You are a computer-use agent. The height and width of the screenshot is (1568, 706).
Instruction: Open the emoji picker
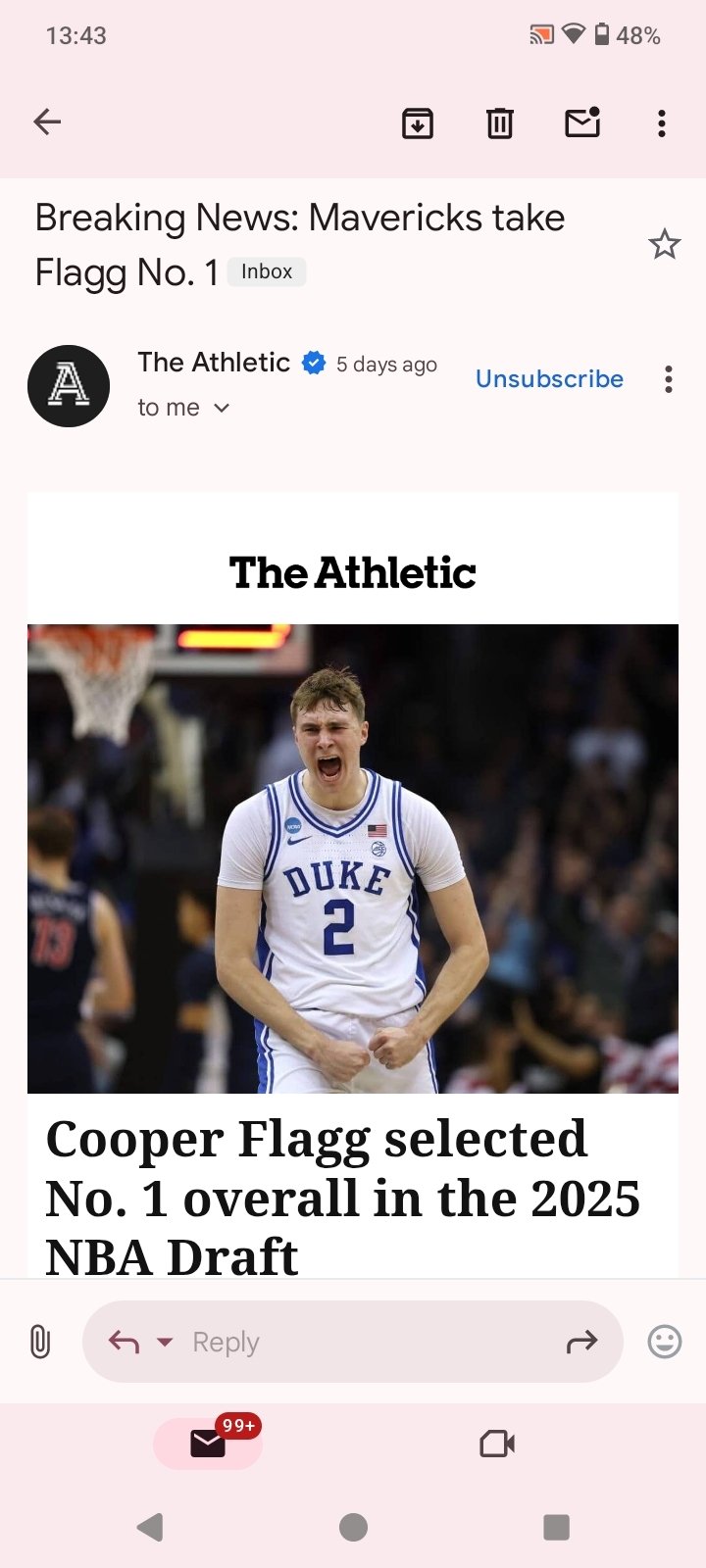point(665,1342)
